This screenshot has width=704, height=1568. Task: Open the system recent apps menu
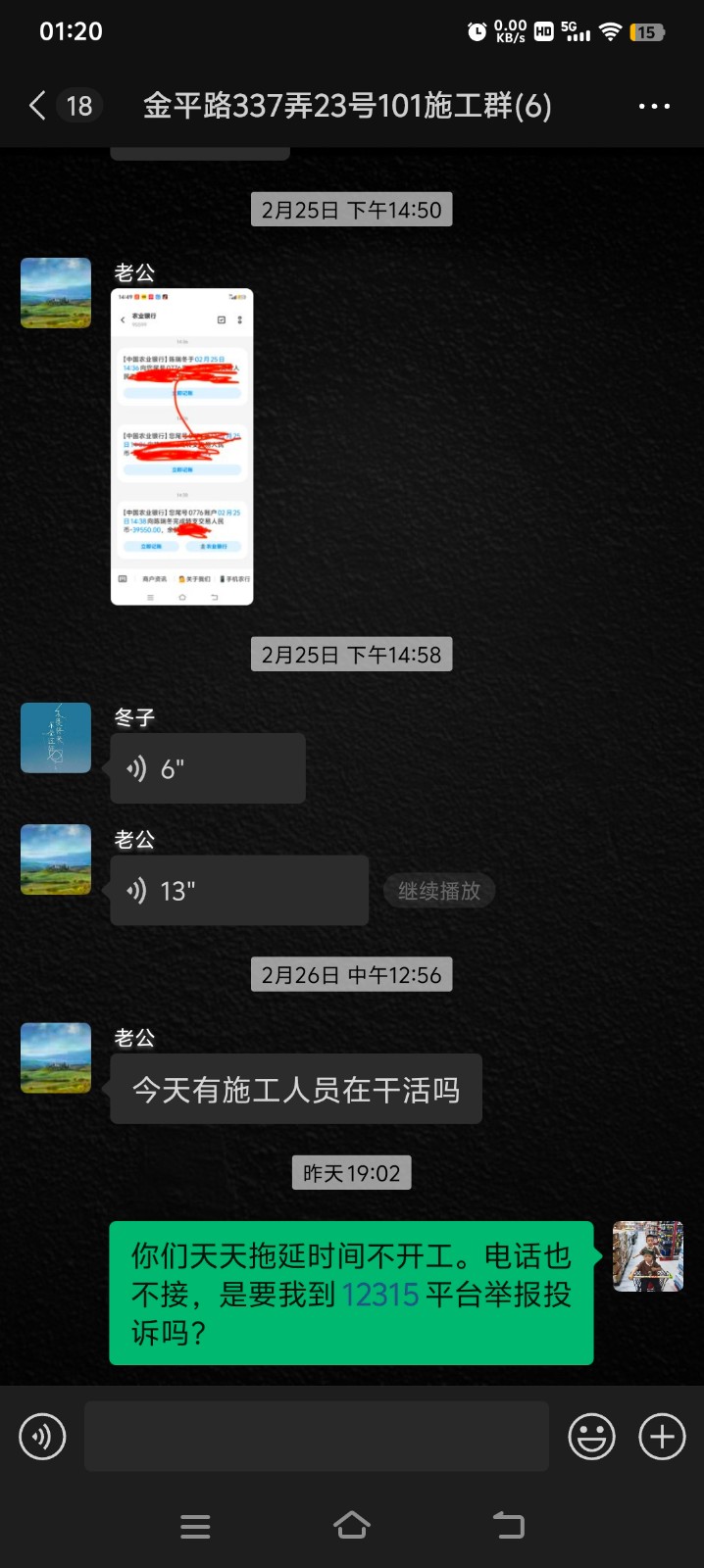pyautogui.click(x=195, y=1525)
